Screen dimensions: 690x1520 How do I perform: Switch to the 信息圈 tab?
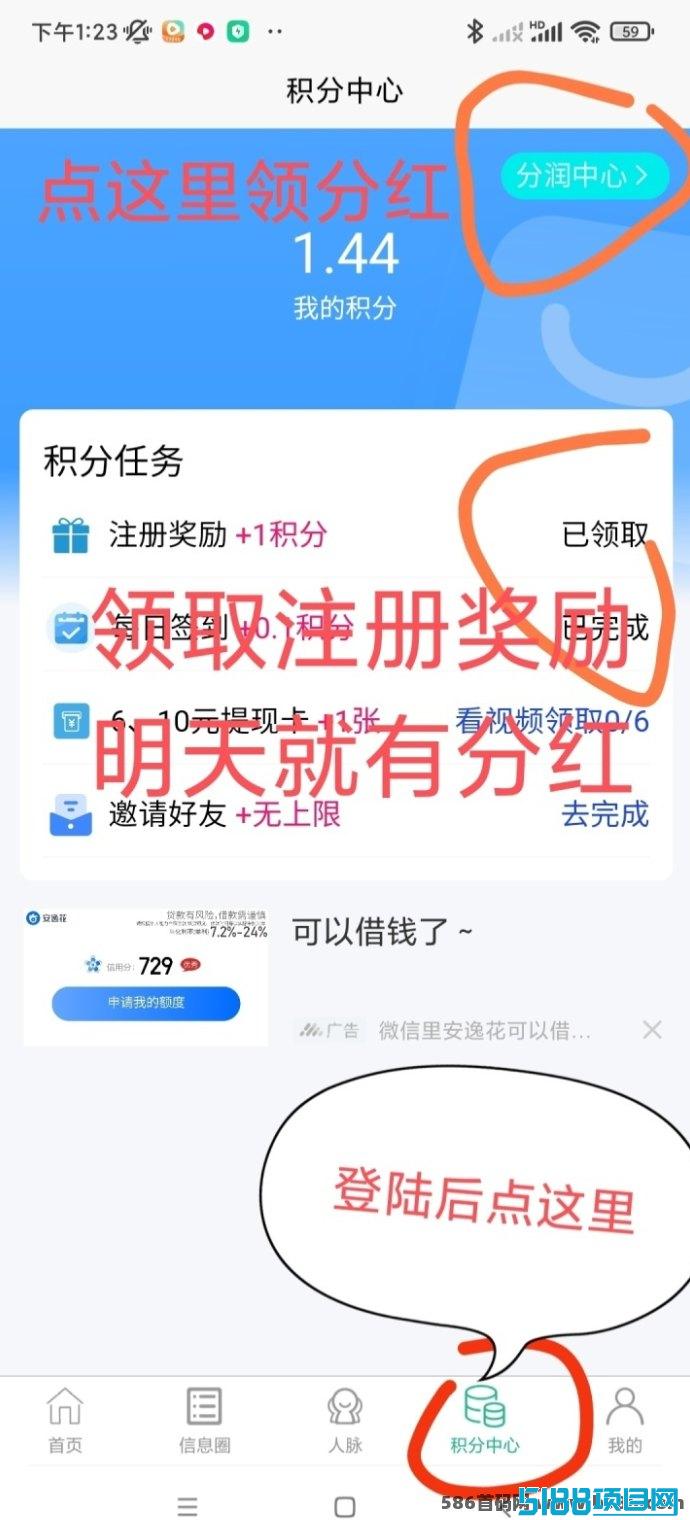(x=205, y=1420)
